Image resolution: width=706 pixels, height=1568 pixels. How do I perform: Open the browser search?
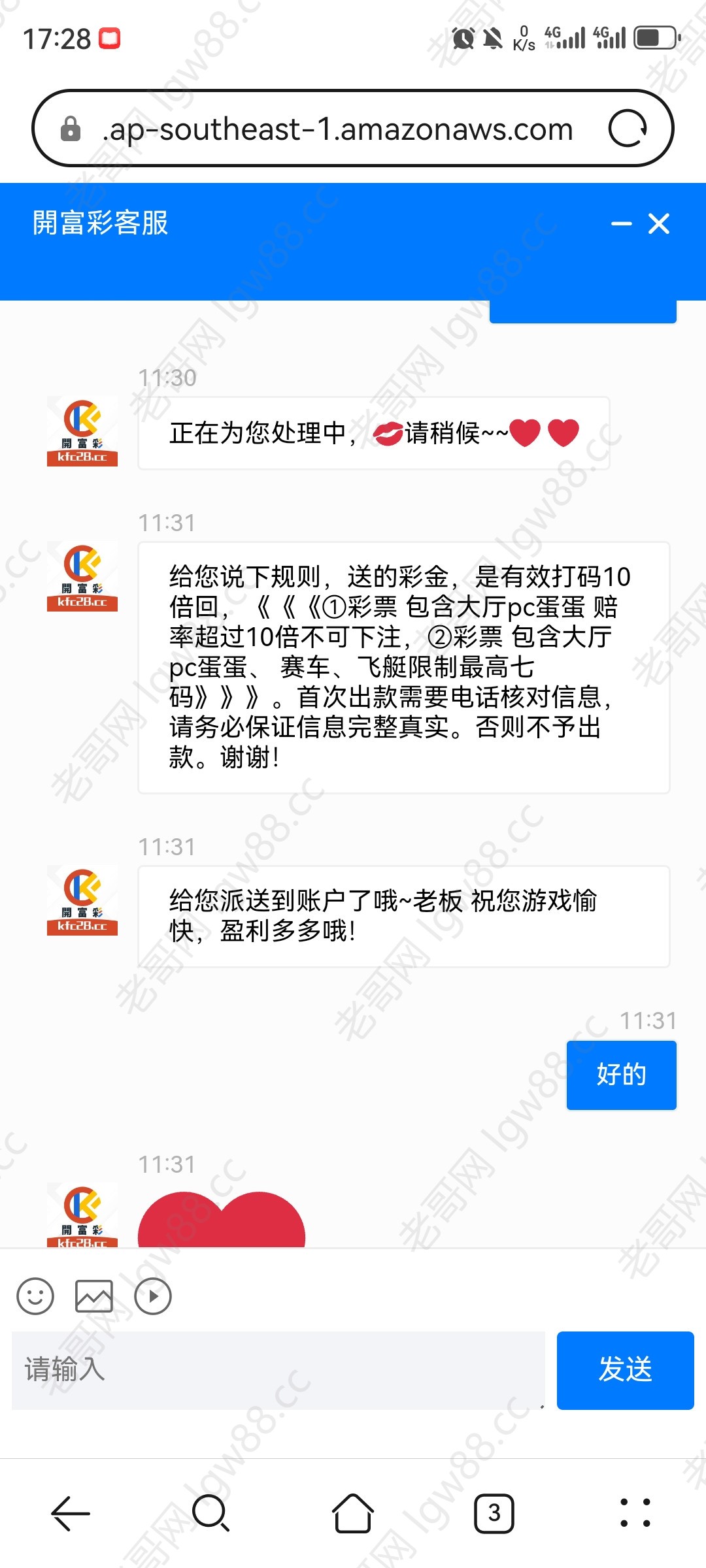pyautogui.click(x=210, y=1513)
